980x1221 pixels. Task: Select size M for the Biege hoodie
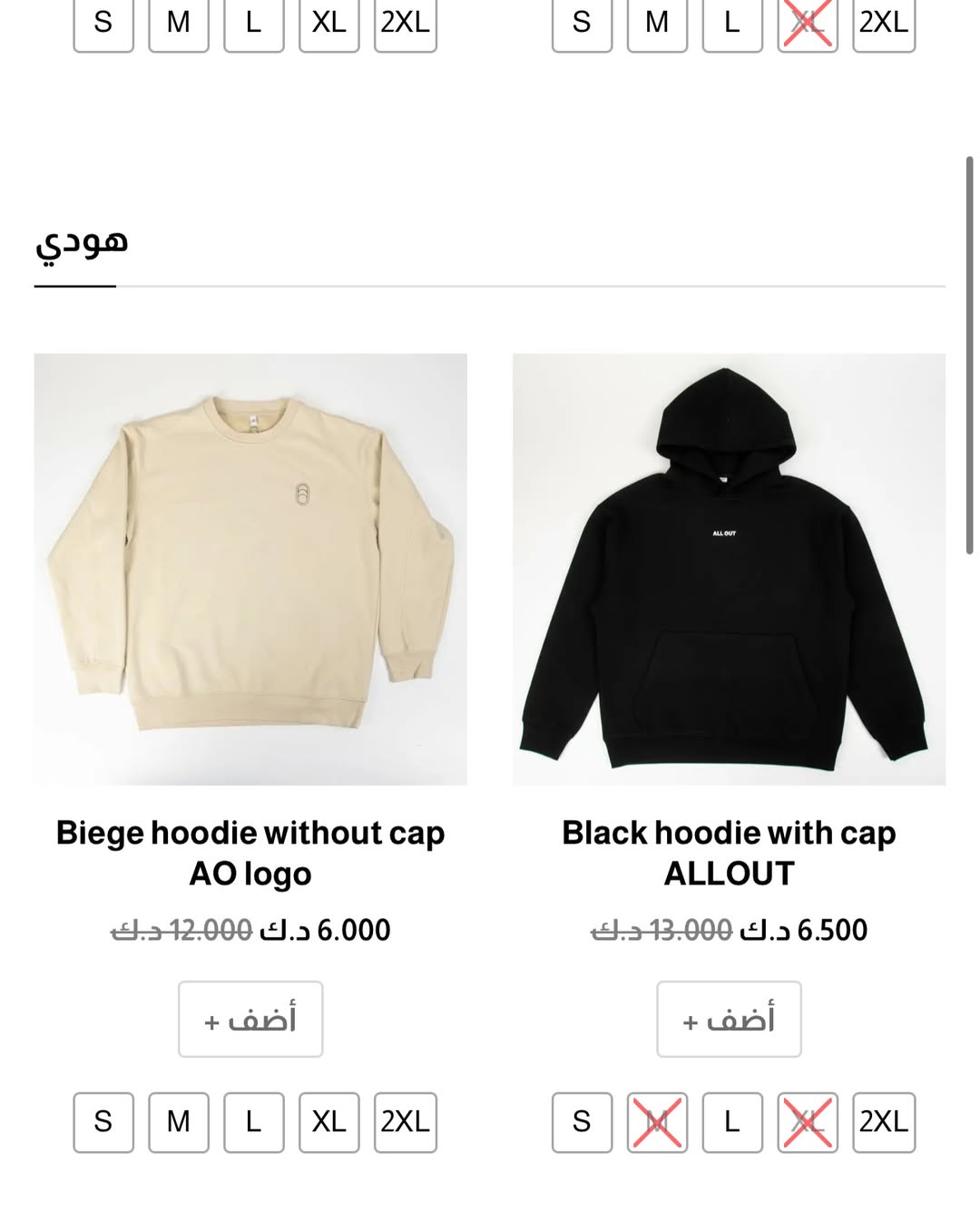(x=179, y=1122)
